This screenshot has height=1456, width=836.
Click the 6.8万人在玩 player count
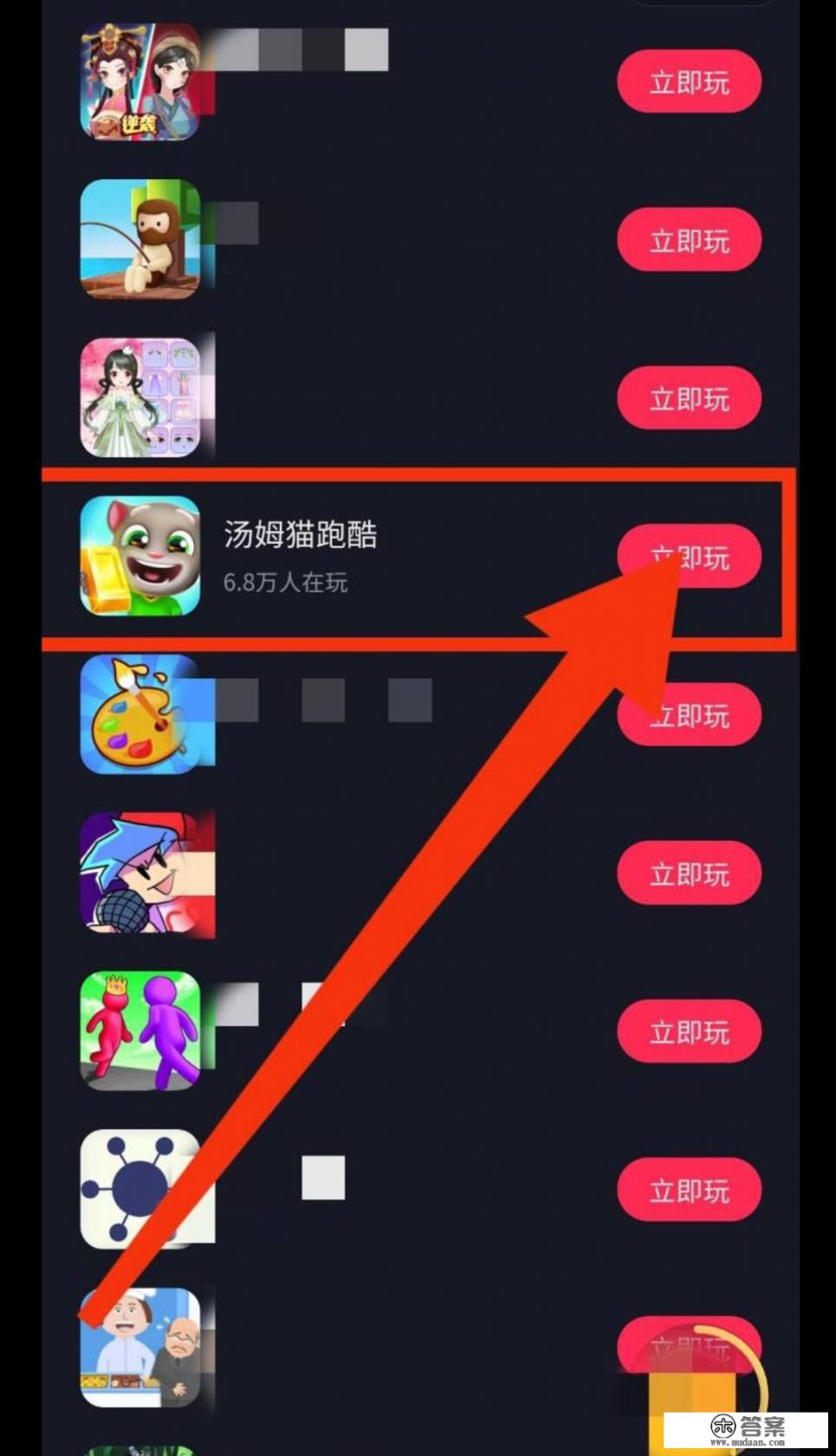[287, 584]
